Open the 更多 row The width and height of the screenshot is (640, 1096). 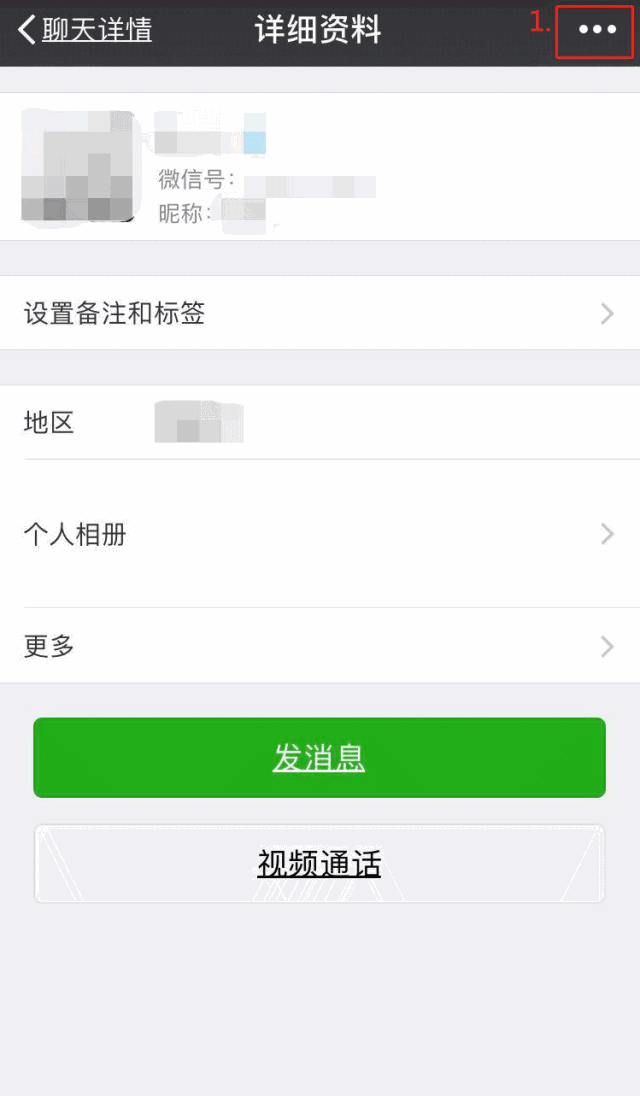[320, 646]
